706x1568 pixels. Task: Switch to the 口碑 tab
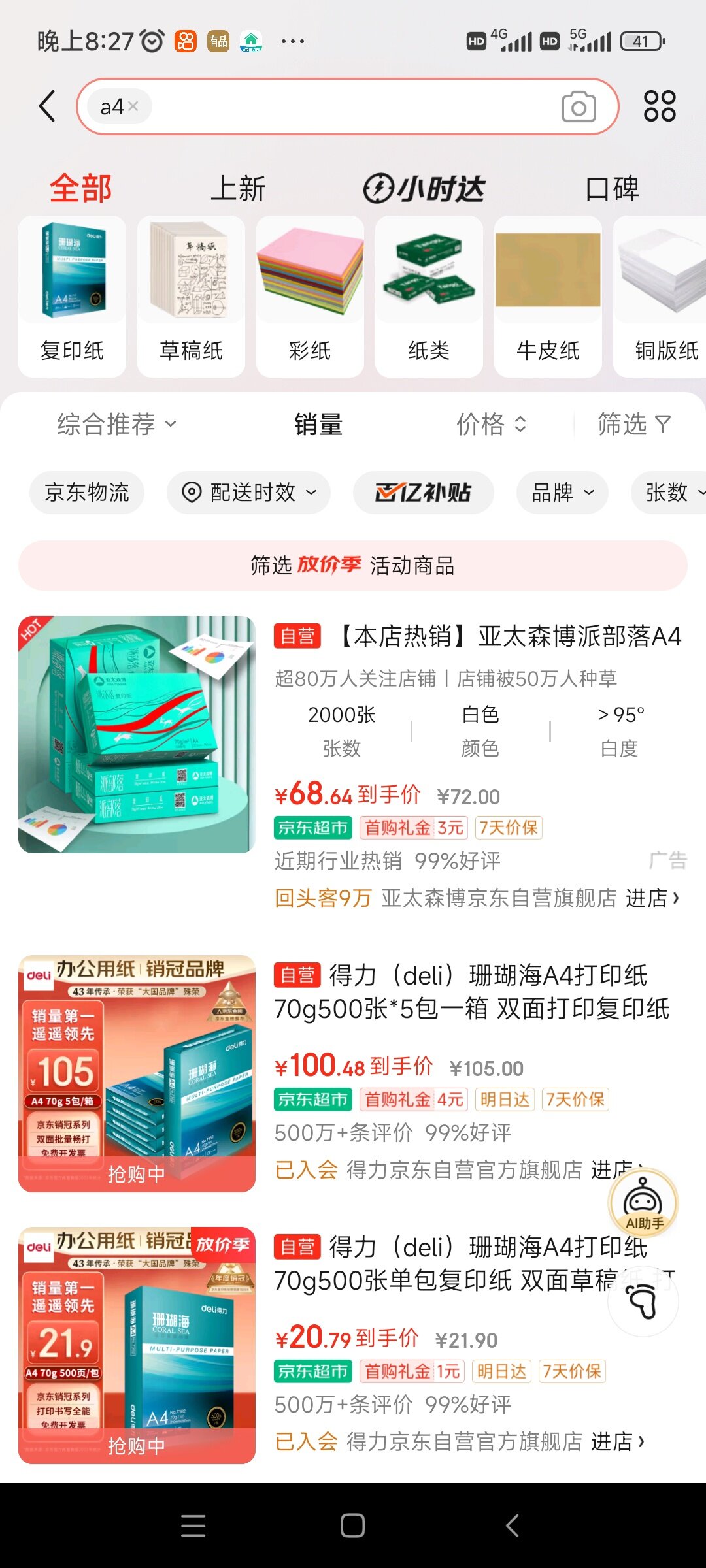pos(612,189)
